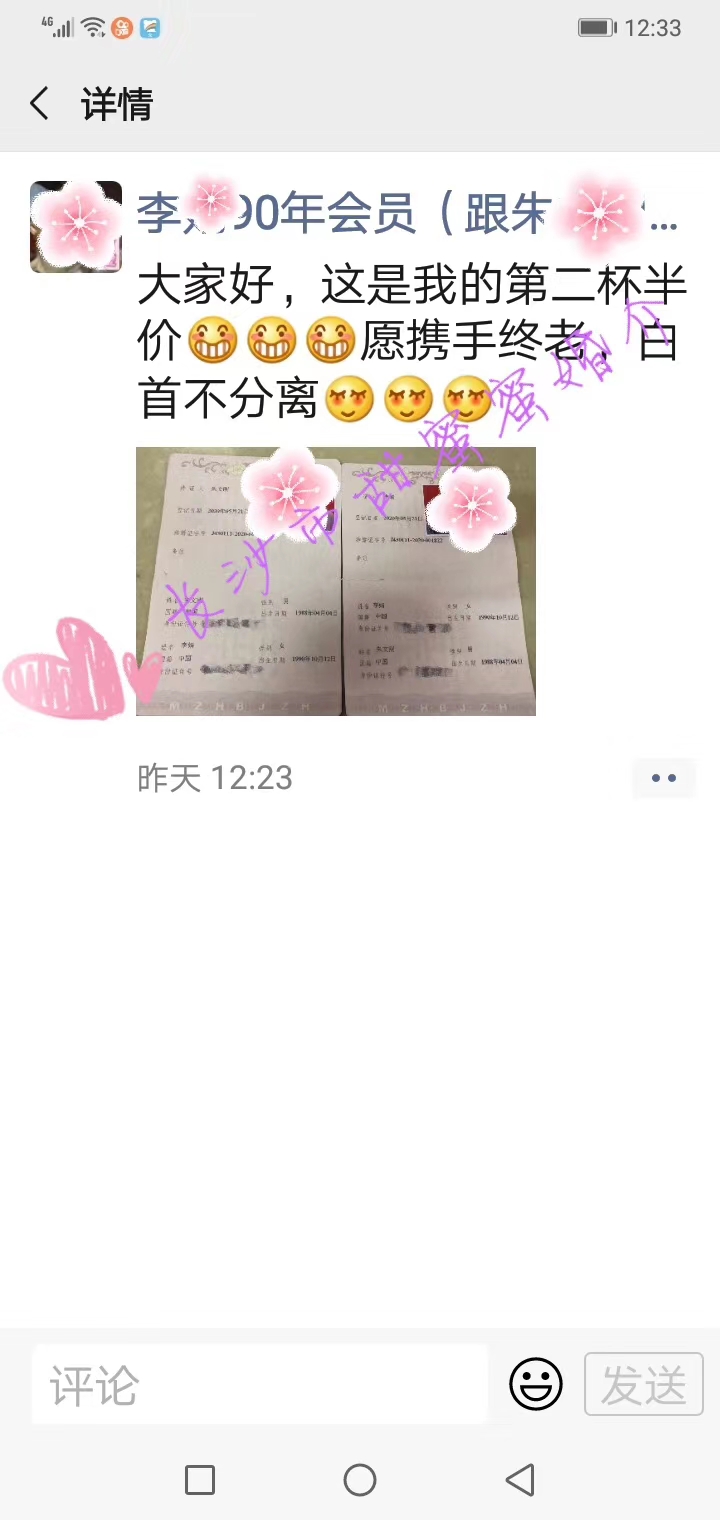This screenshot has height=1520, width=720.
Task: Tap the comment input field
Action: tap(260, 1385)
